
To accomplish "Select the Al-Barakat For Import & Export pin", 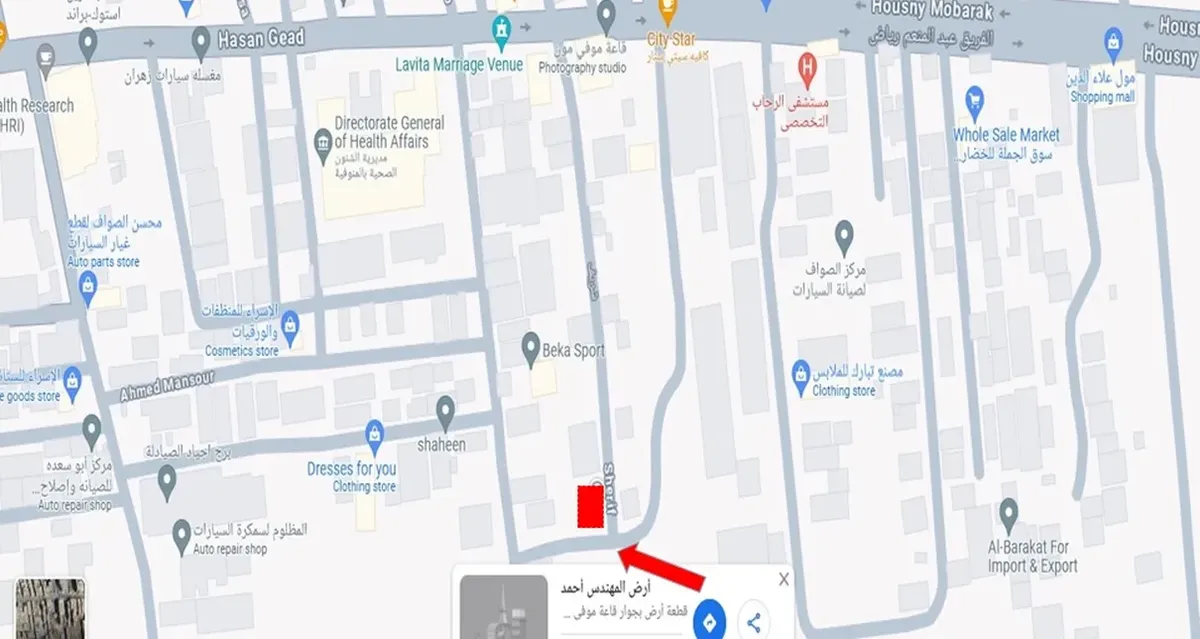I will (1008, 512).
